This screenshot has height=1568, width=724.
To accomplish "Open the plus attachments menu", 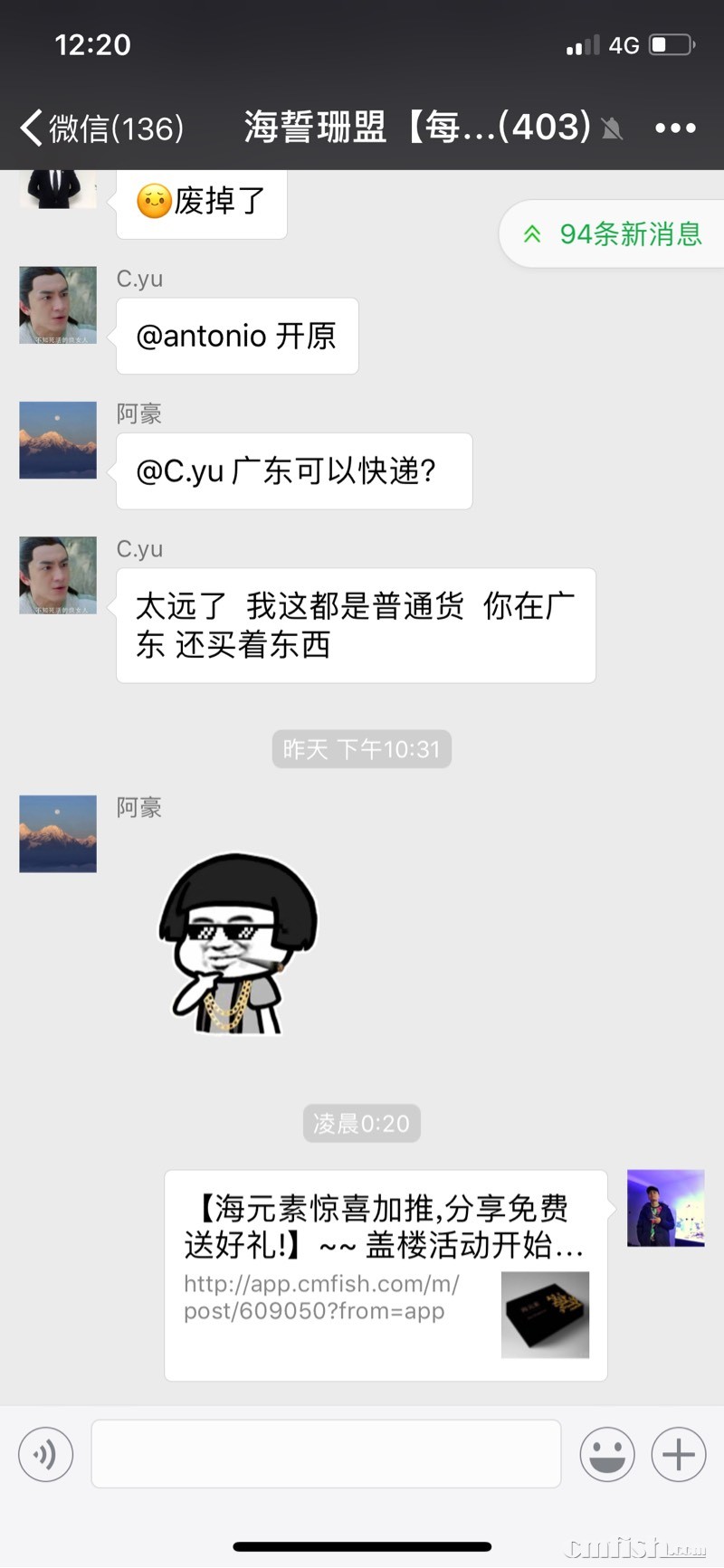I will [x=678, y=1454].
